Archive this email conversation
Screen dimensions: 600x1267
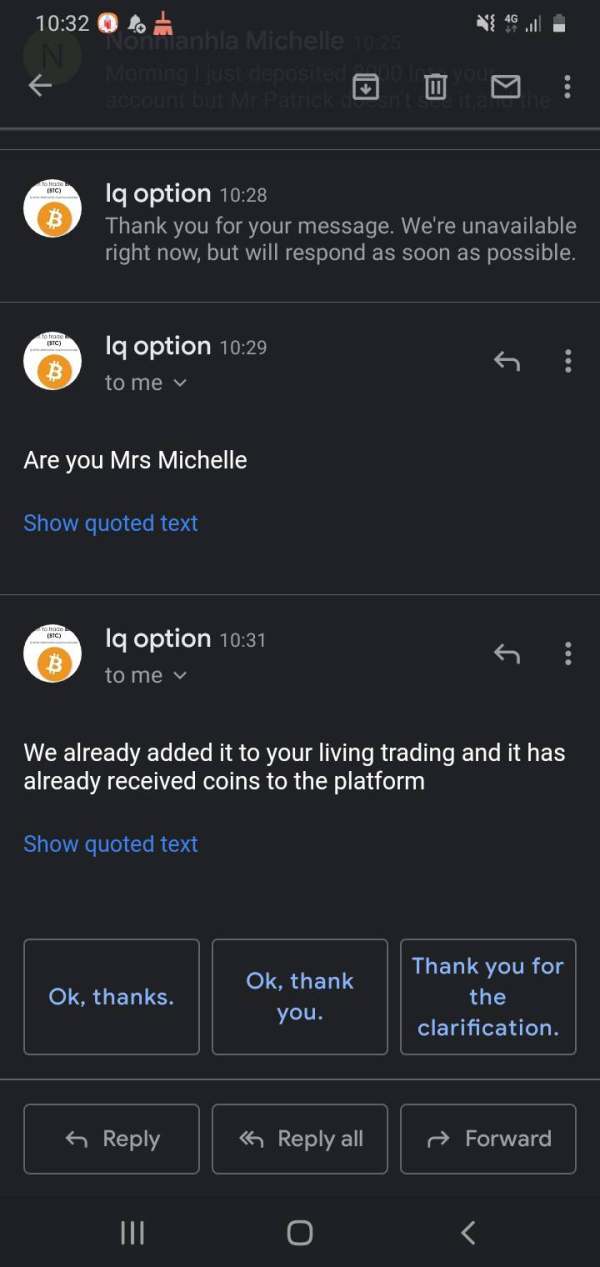pyautogui.click(x=366, y=87)
